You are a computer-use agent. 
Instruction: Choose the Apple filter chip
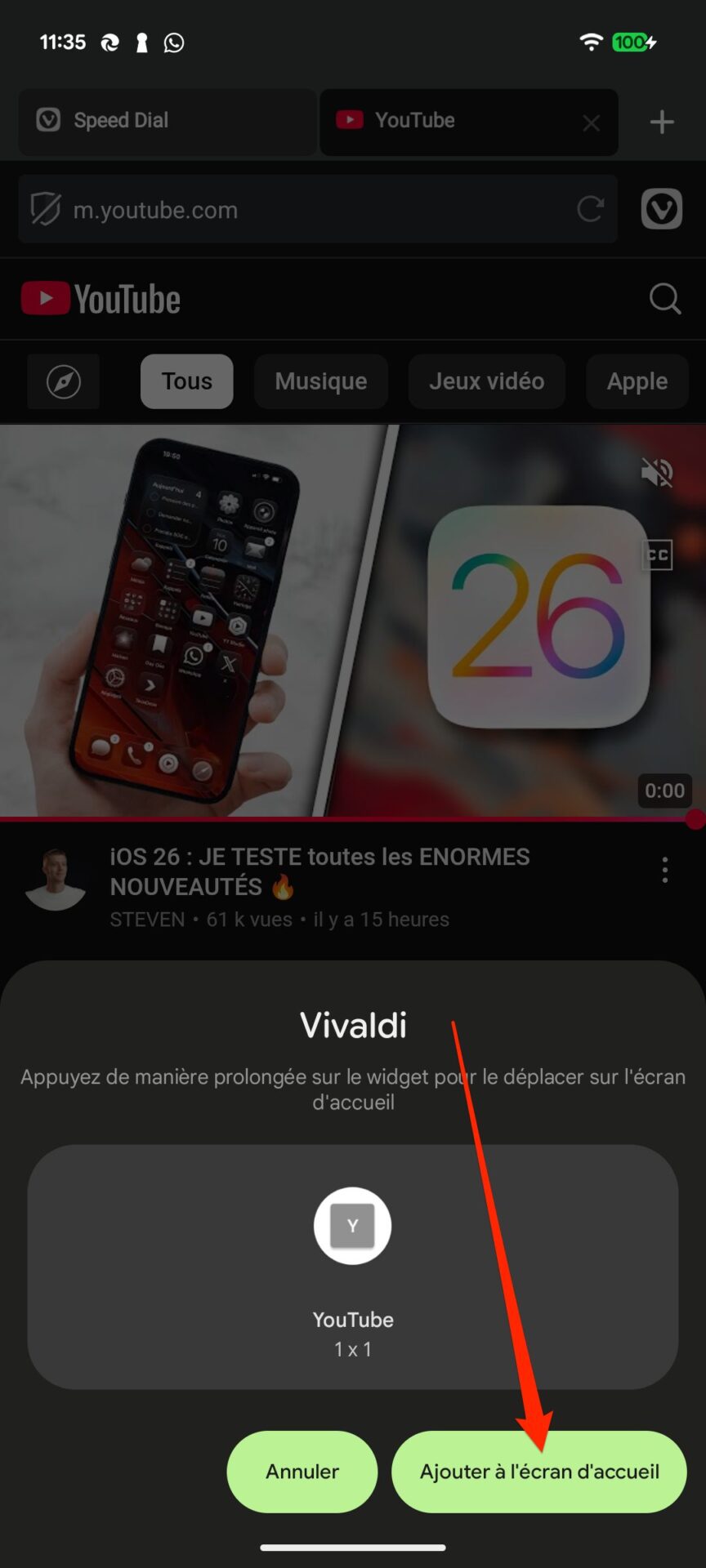click(637, 381)
